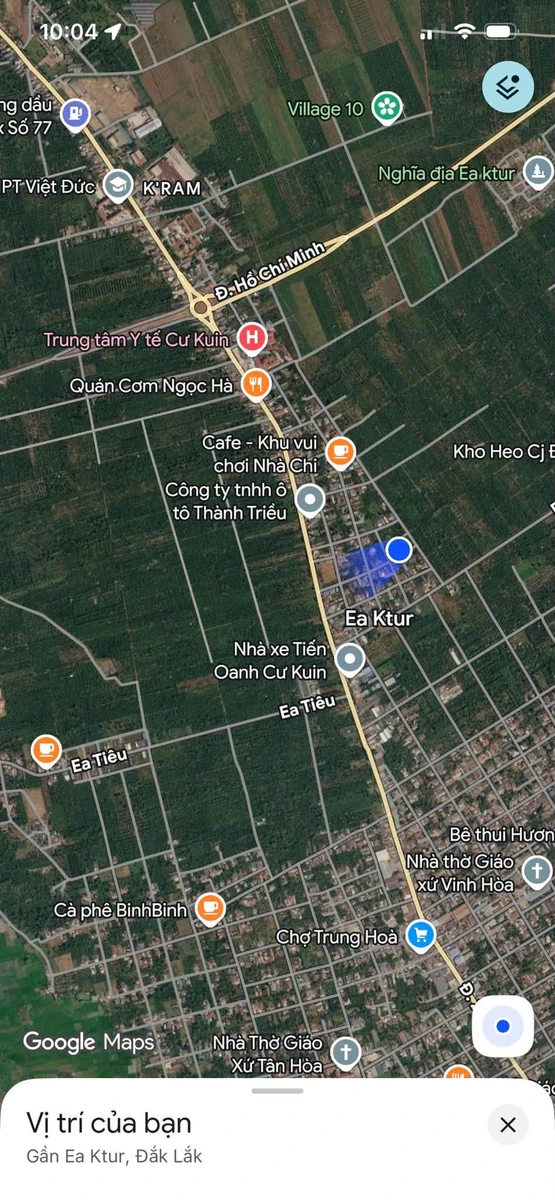The width and height of the screenshot is (555, 1200).
Task: Close the Vị trí của bạn panel
Action: pyautogui.click(x=508, y=1125)
